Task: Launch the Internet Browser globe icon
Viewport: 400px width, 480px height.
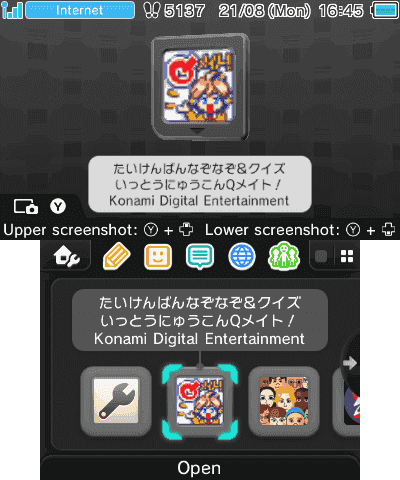Action: pos(242,256)
